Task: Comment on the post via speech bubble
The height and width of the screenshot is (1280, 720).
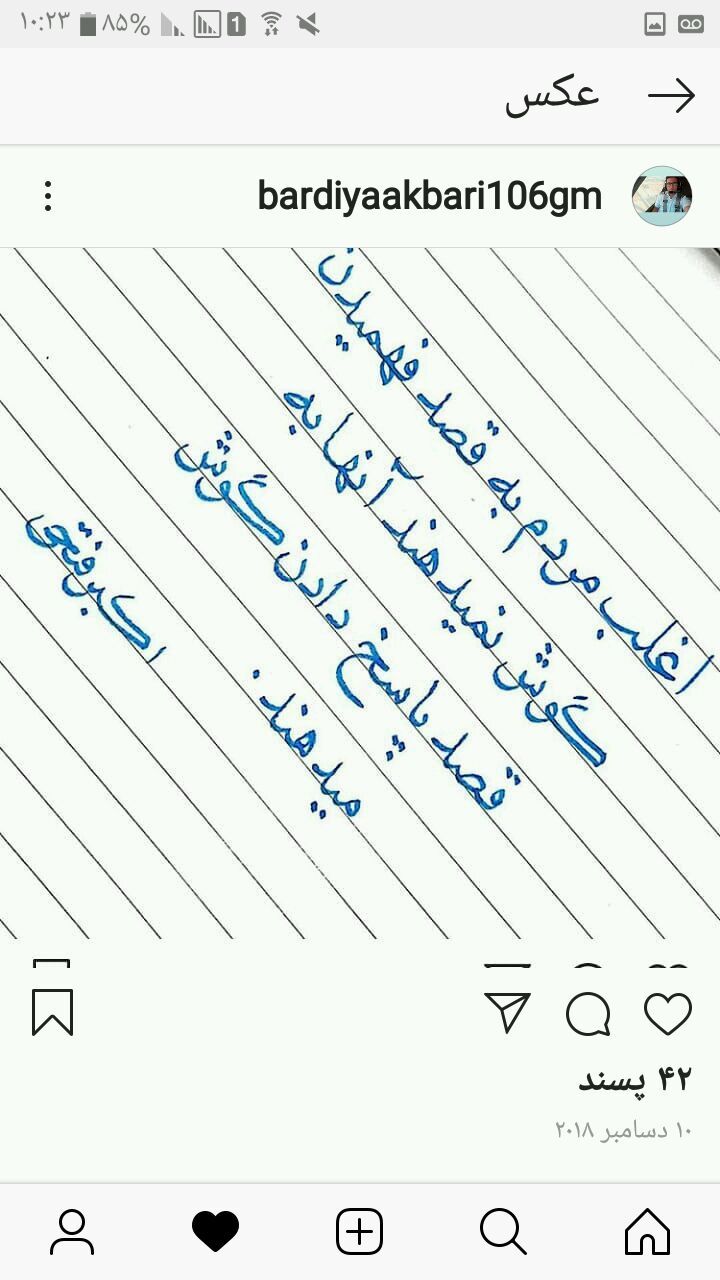Action: pos(588,1014)
